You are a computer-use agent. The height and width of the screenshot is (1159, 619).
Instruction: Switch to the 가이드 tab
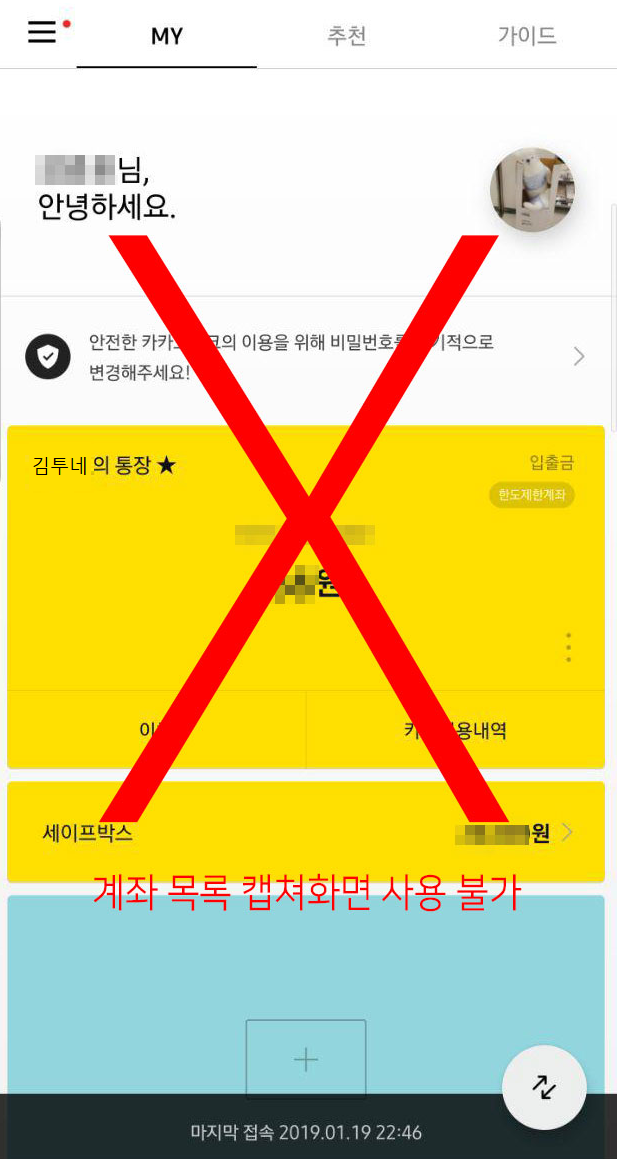[x=527, y=36]
